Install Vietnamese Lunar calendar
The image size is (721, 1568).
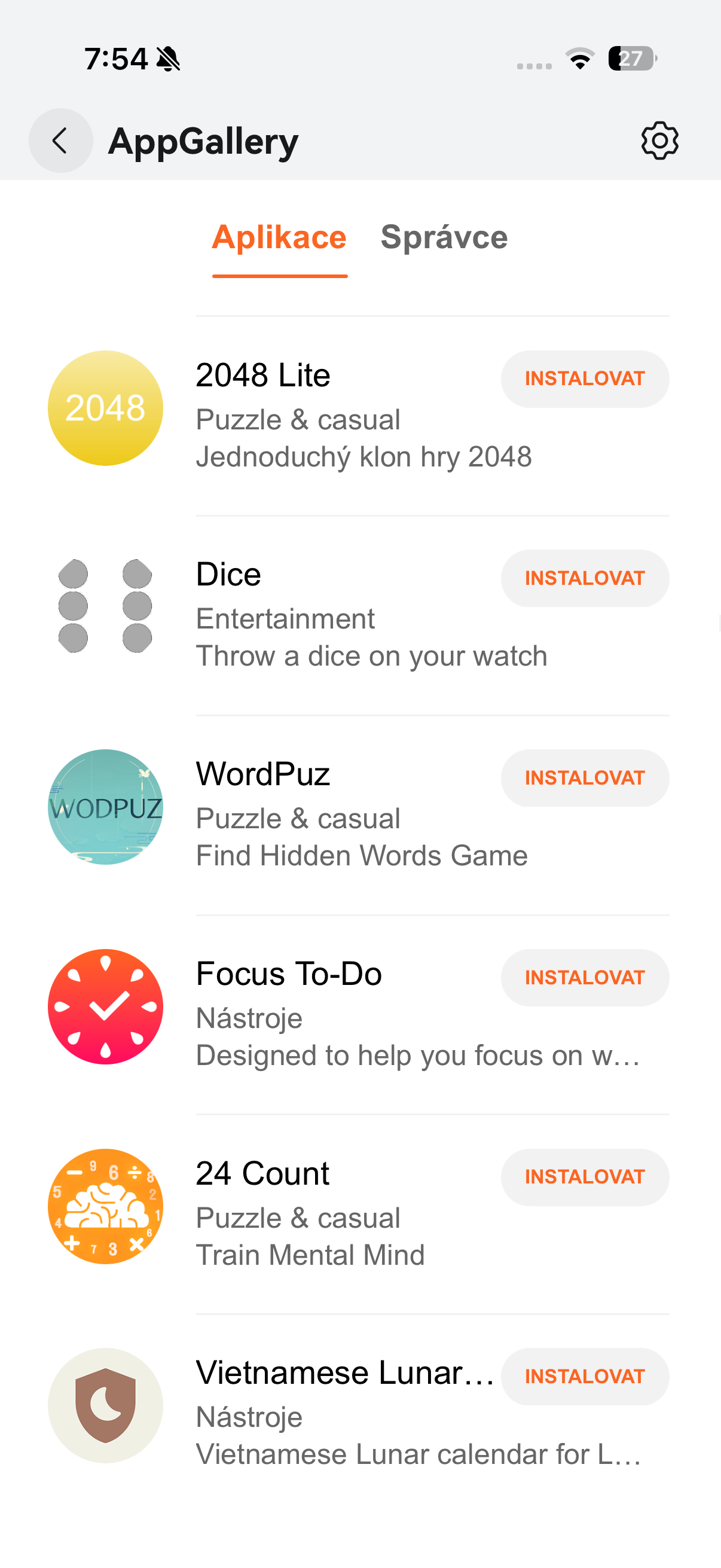[x=584, y=1377]
